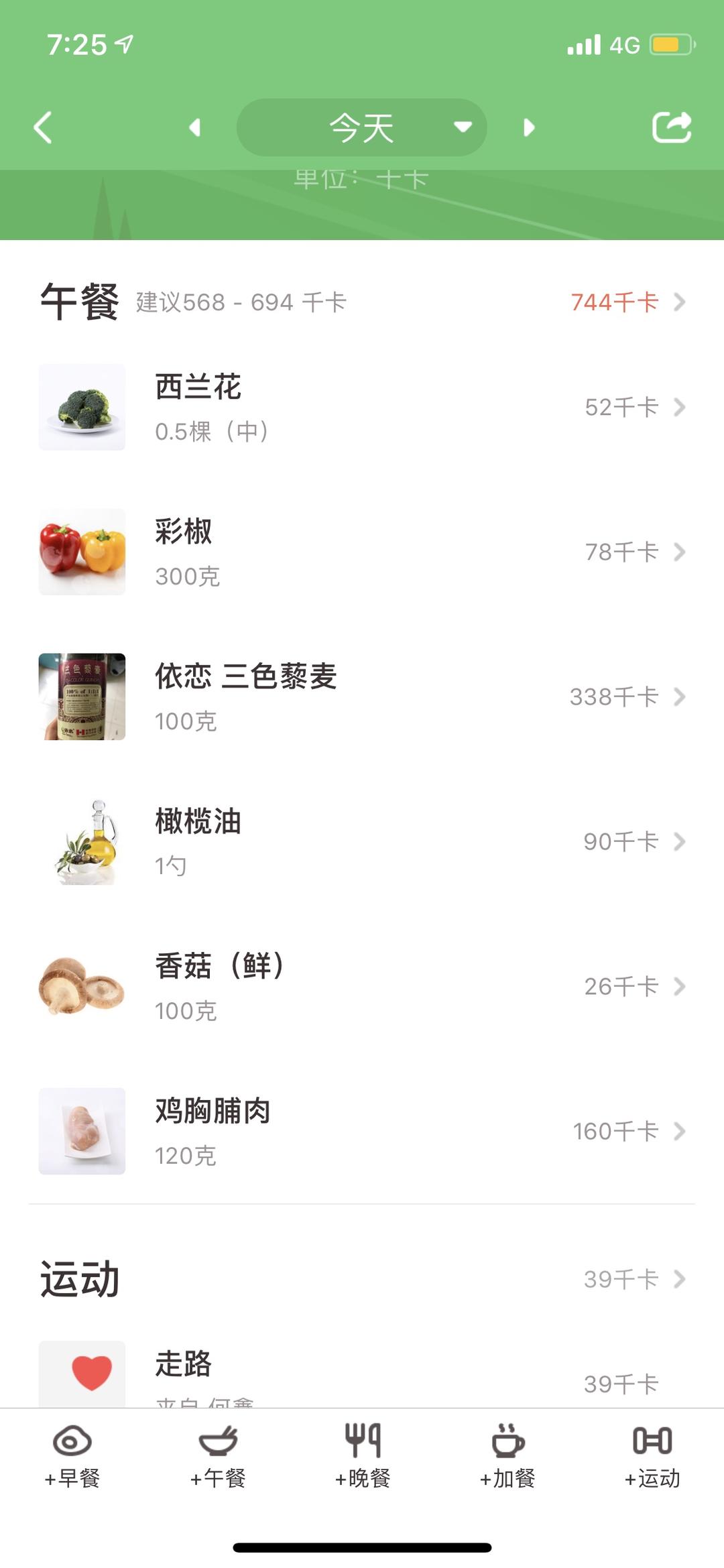724x1568 pixels.
Task: View the 依恋 三色藜麦 entry
Action: click(x=362, y=697)
